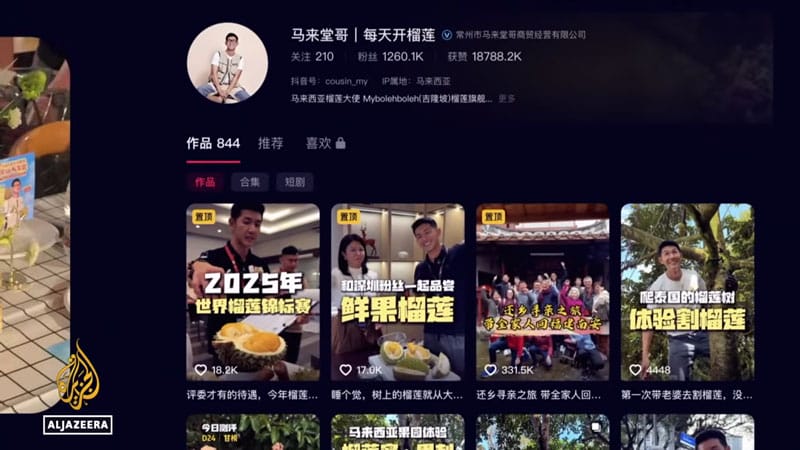Open the 马来堂哥 profile avatar

click(227, 63)
